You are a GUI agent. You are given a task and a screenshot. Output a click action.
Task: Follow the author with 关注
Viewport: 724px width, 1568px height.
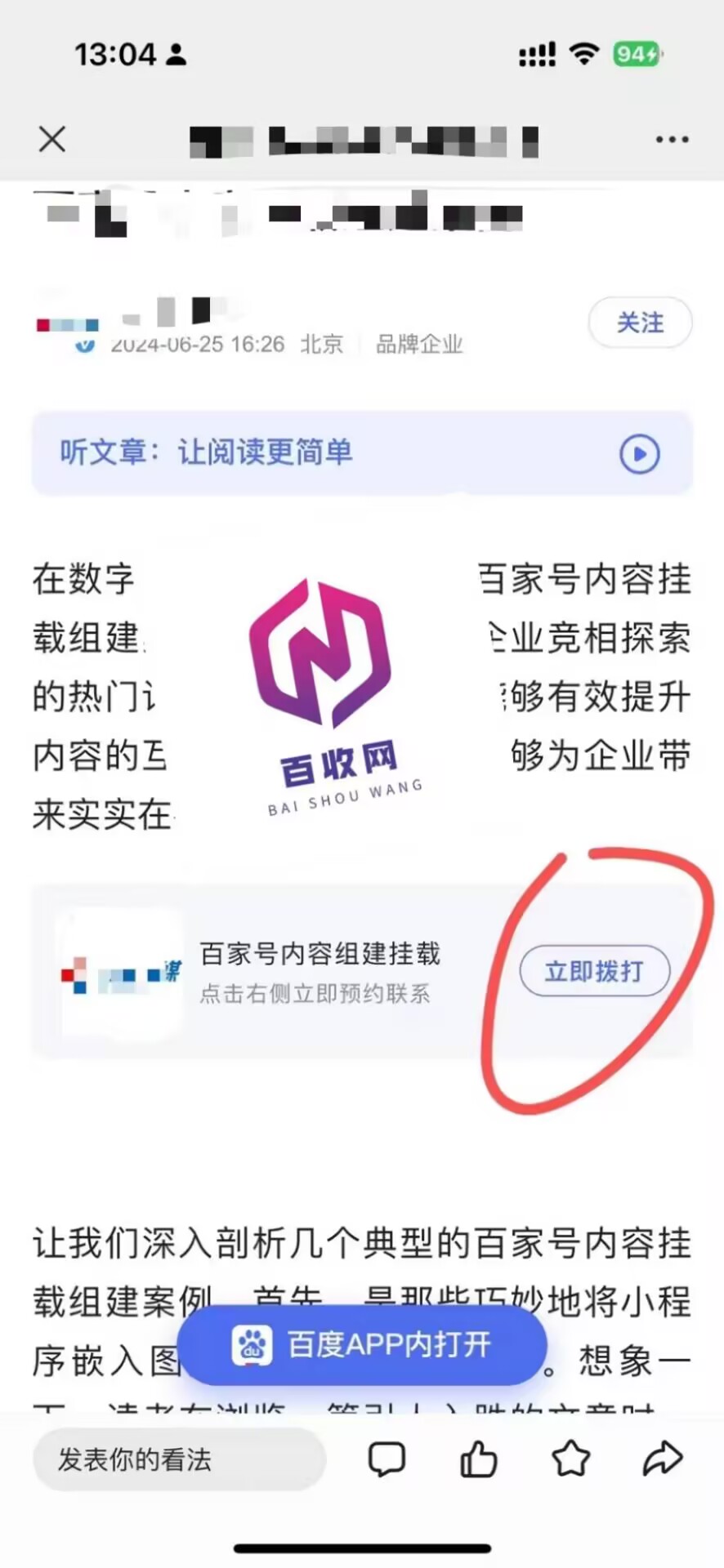[640, 323]
